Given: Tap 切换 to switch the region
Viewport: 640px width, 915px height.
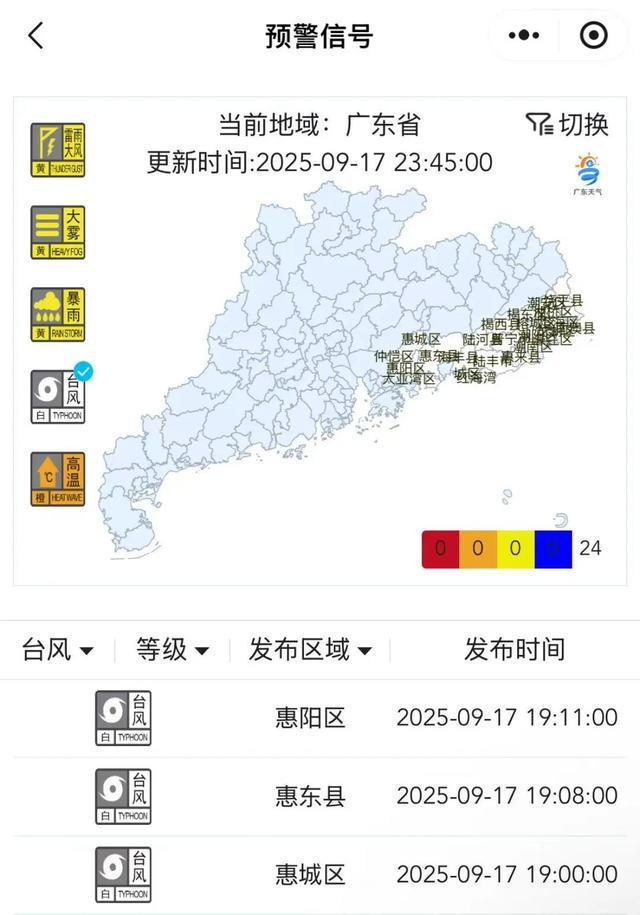Looking at the screenshot, I should click(x=568, y=124).
